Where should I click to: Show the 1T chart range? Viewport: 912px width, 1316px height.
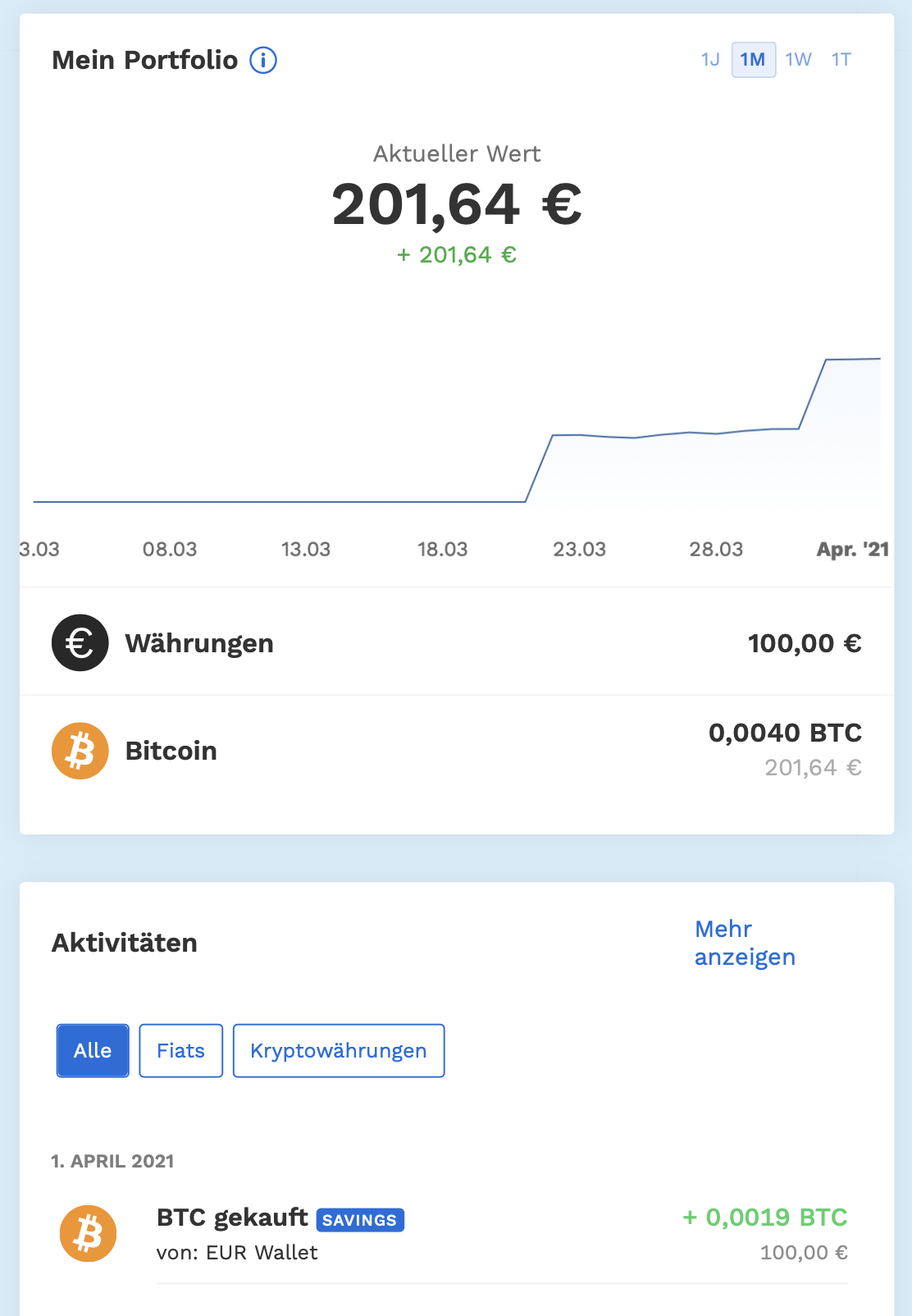pos(841,60)
